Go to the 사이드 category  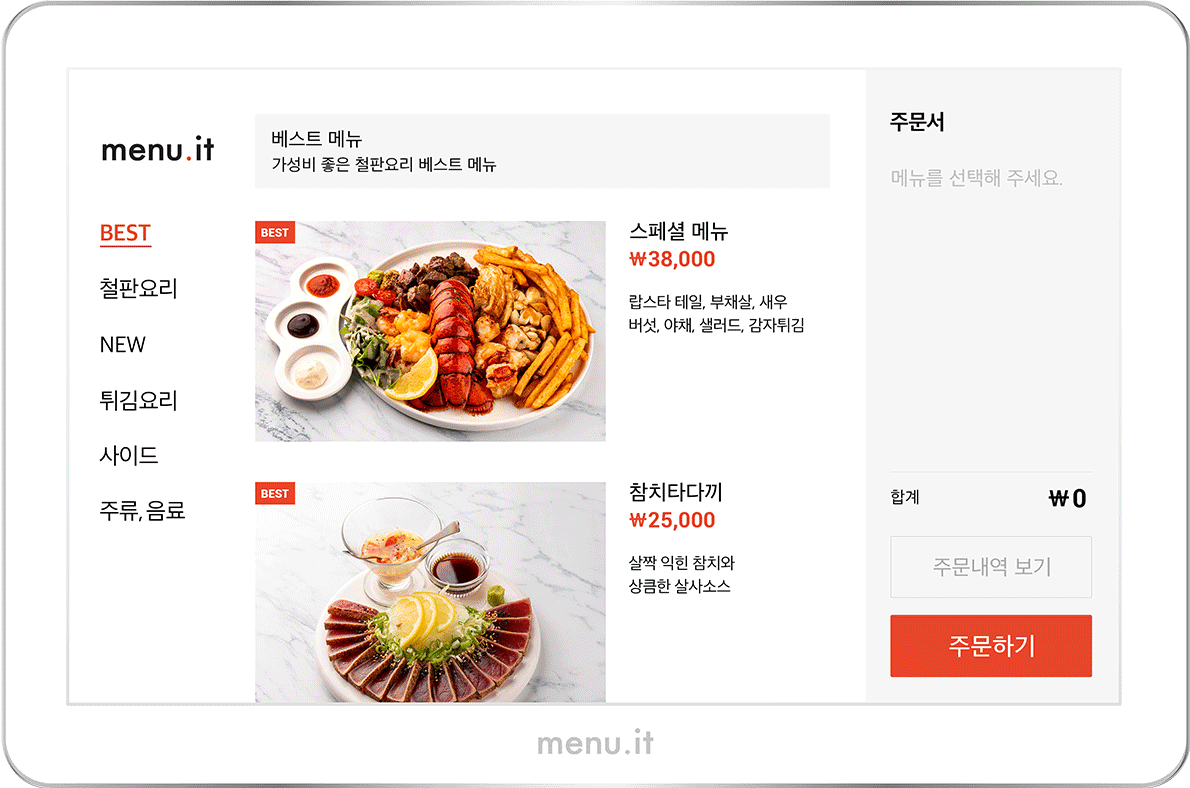tap(128, 456)
